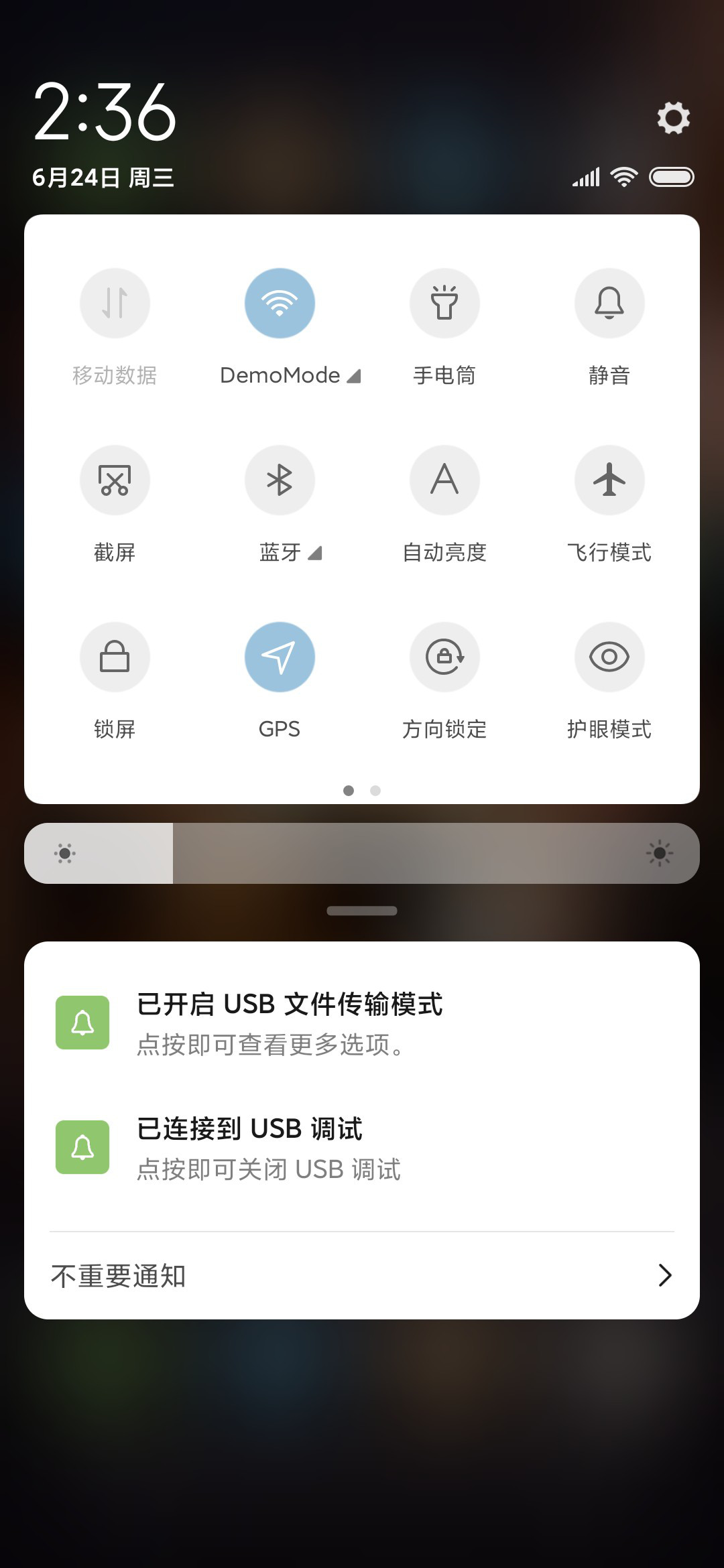Enable the 移动数据 mobile data toggle
The height and width of the screenshot is (1568, 724).
tap(115, 303)
